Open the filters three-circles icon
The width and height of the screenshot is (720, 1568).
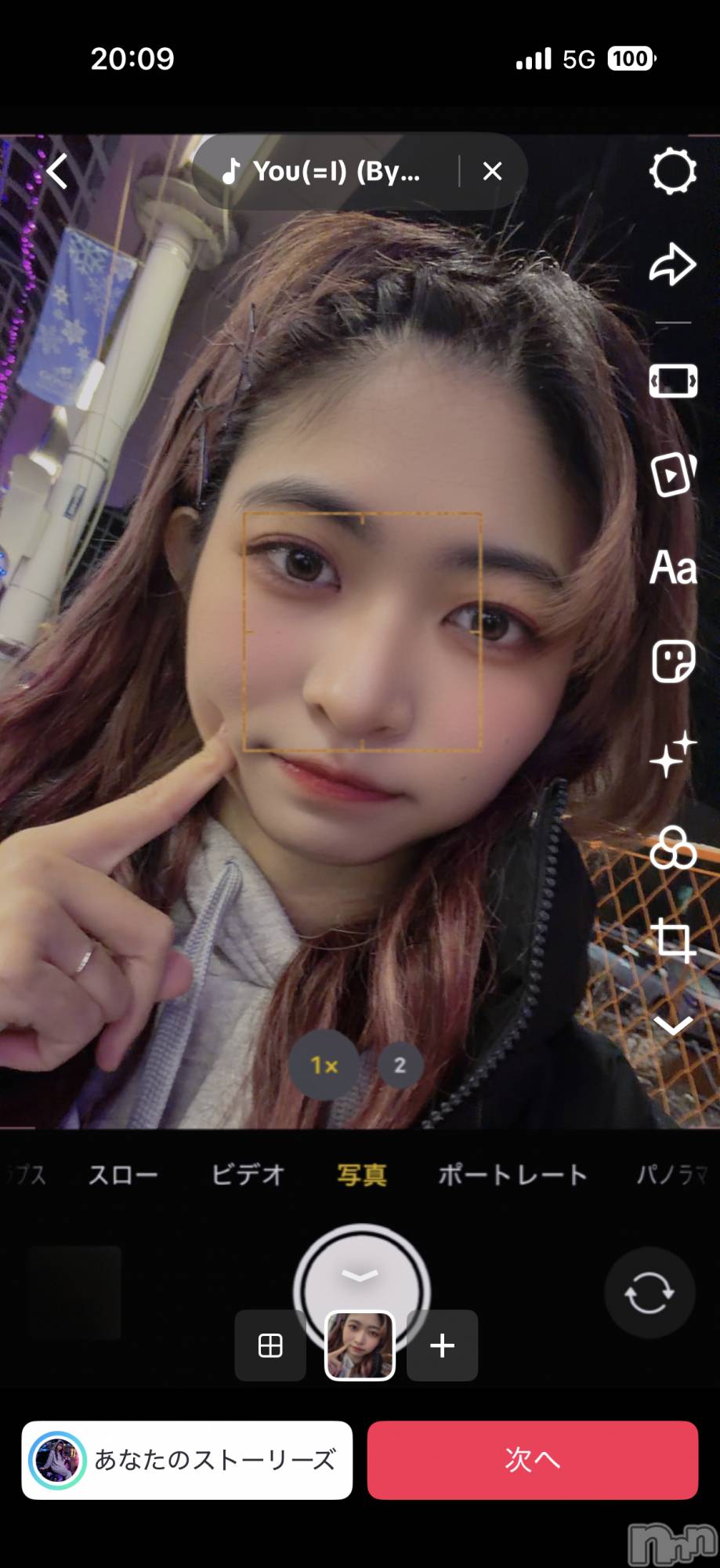tap(672, 848)
